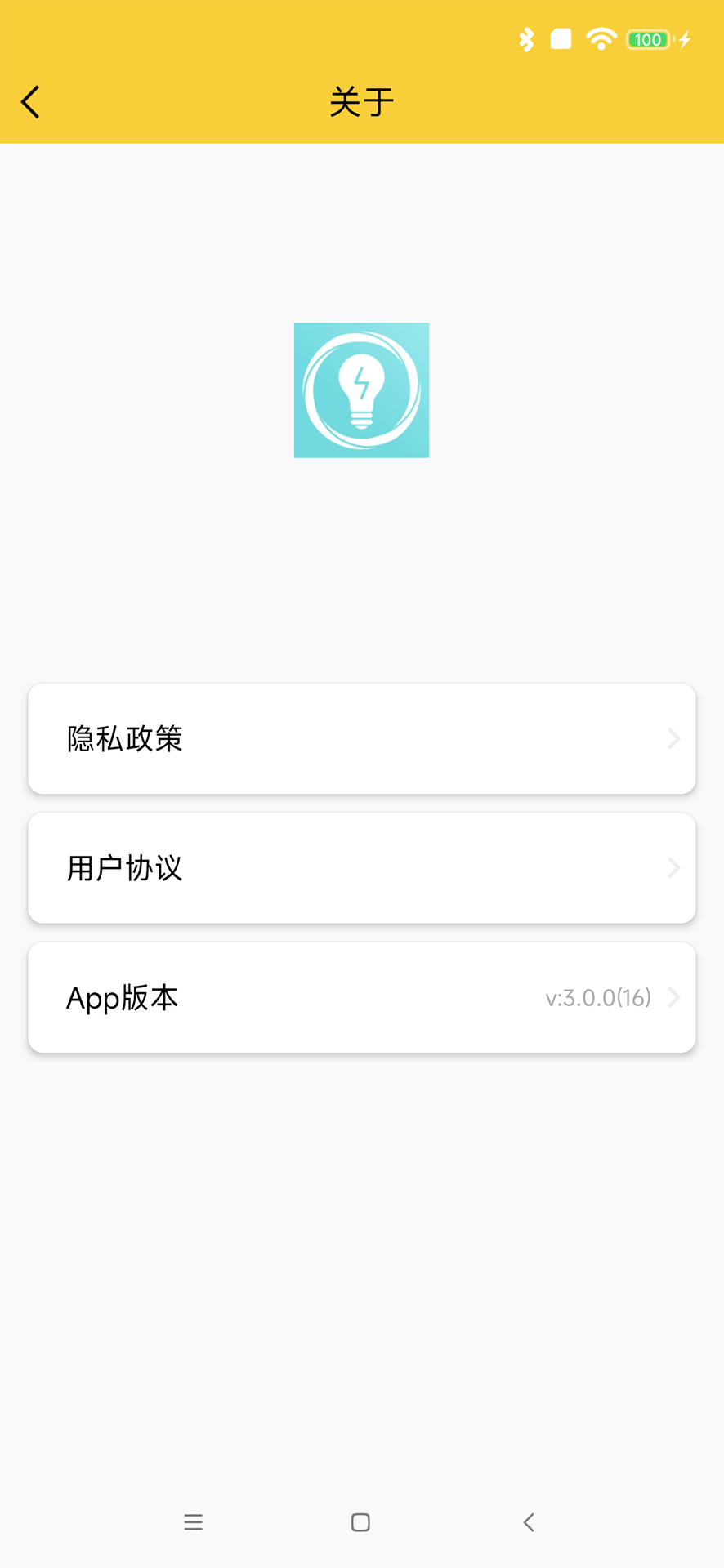Tap the recent apps button in navigation bar
This screenshot has height=1568, width=724.
(194, 1521)
